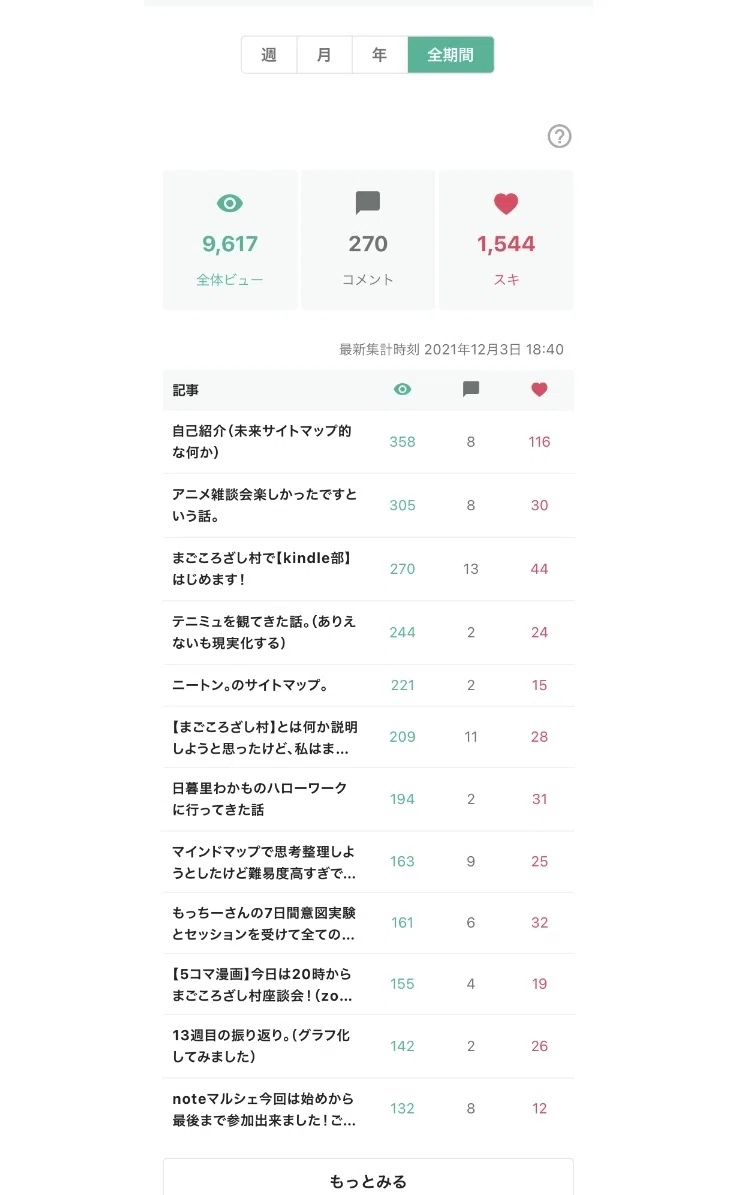750x1195 pixels.
Task: Open the noteマルシェ article row
Action: point(368,1109)
